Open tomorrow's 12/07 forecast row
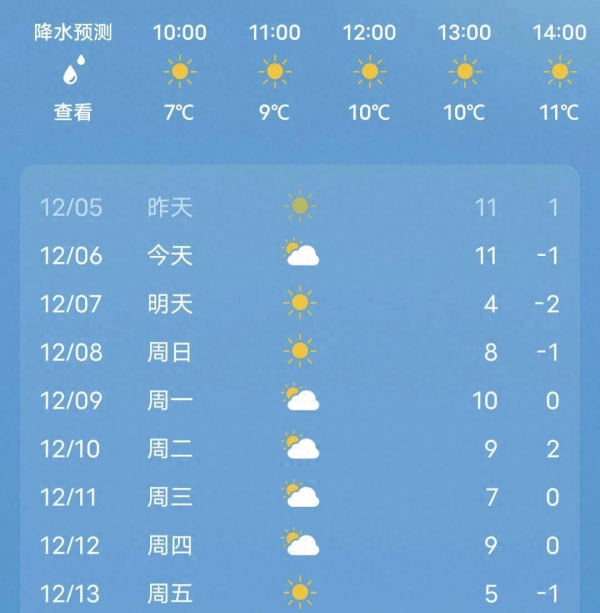600x613 pixels. [300, 303]
